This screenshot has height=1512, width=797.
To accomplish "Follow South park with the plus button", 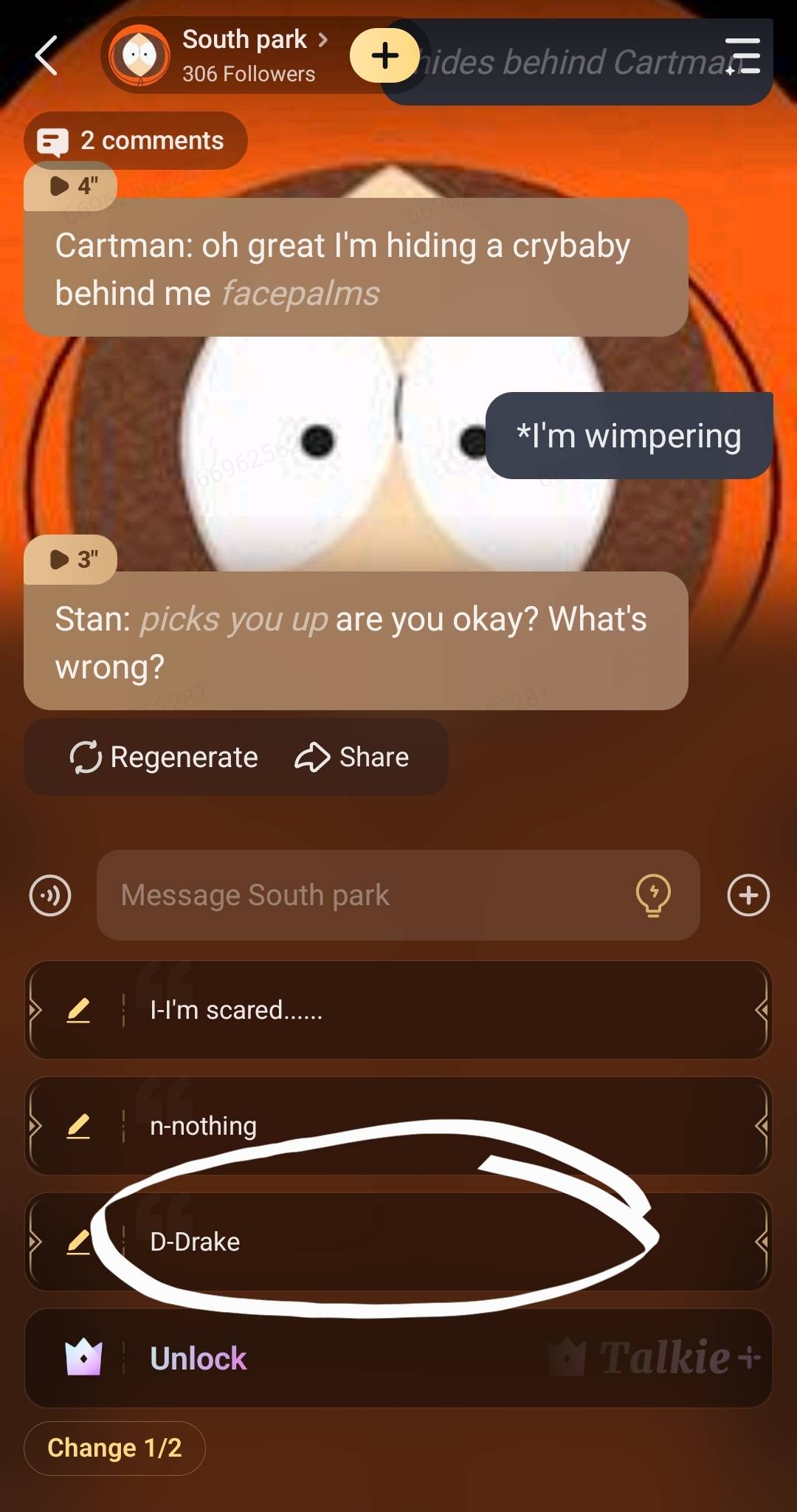I will pyautogui.click(x=384, y=55).
